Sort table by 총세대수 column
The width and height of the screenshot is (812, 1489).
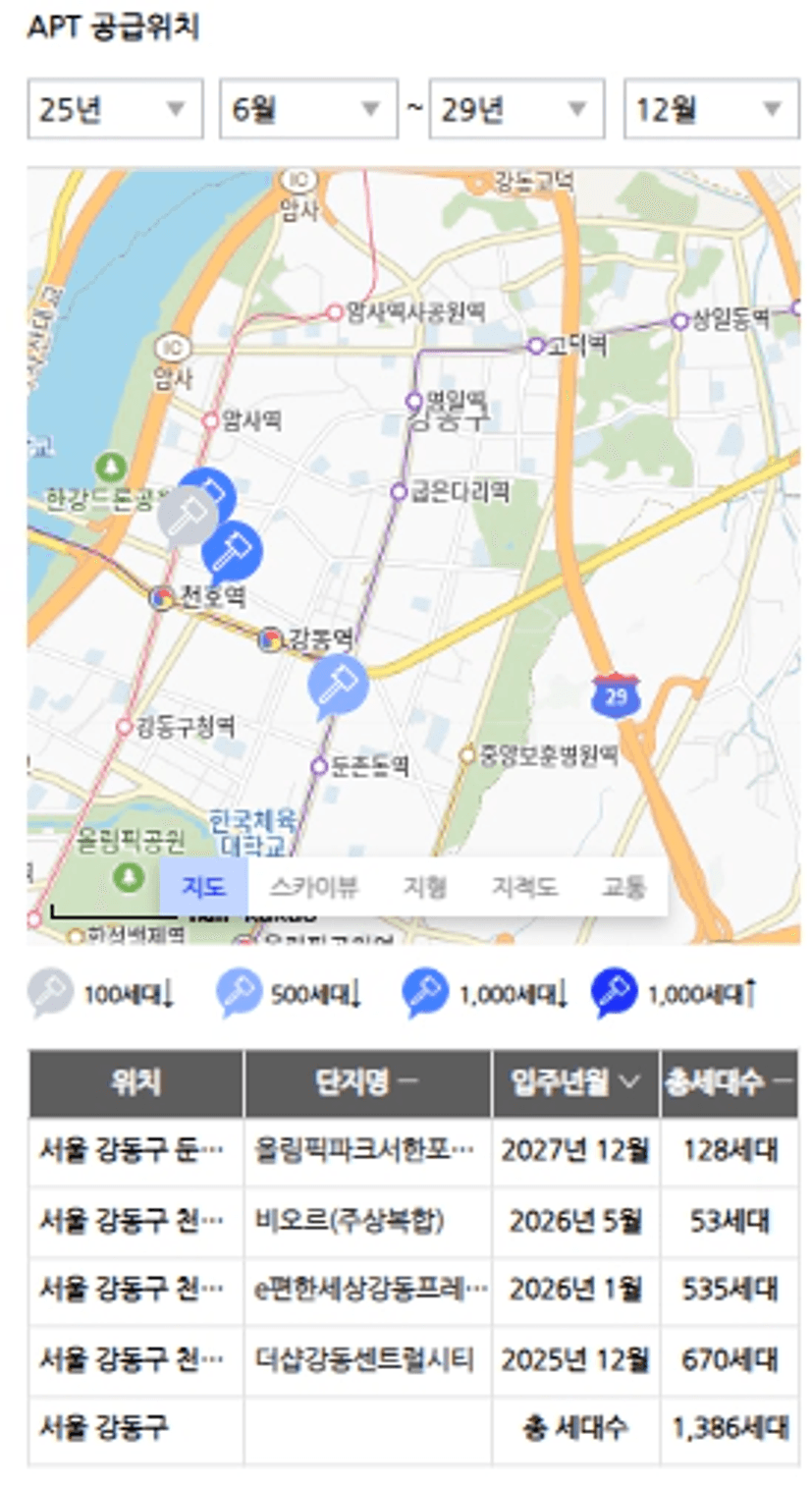(730, 1082)
